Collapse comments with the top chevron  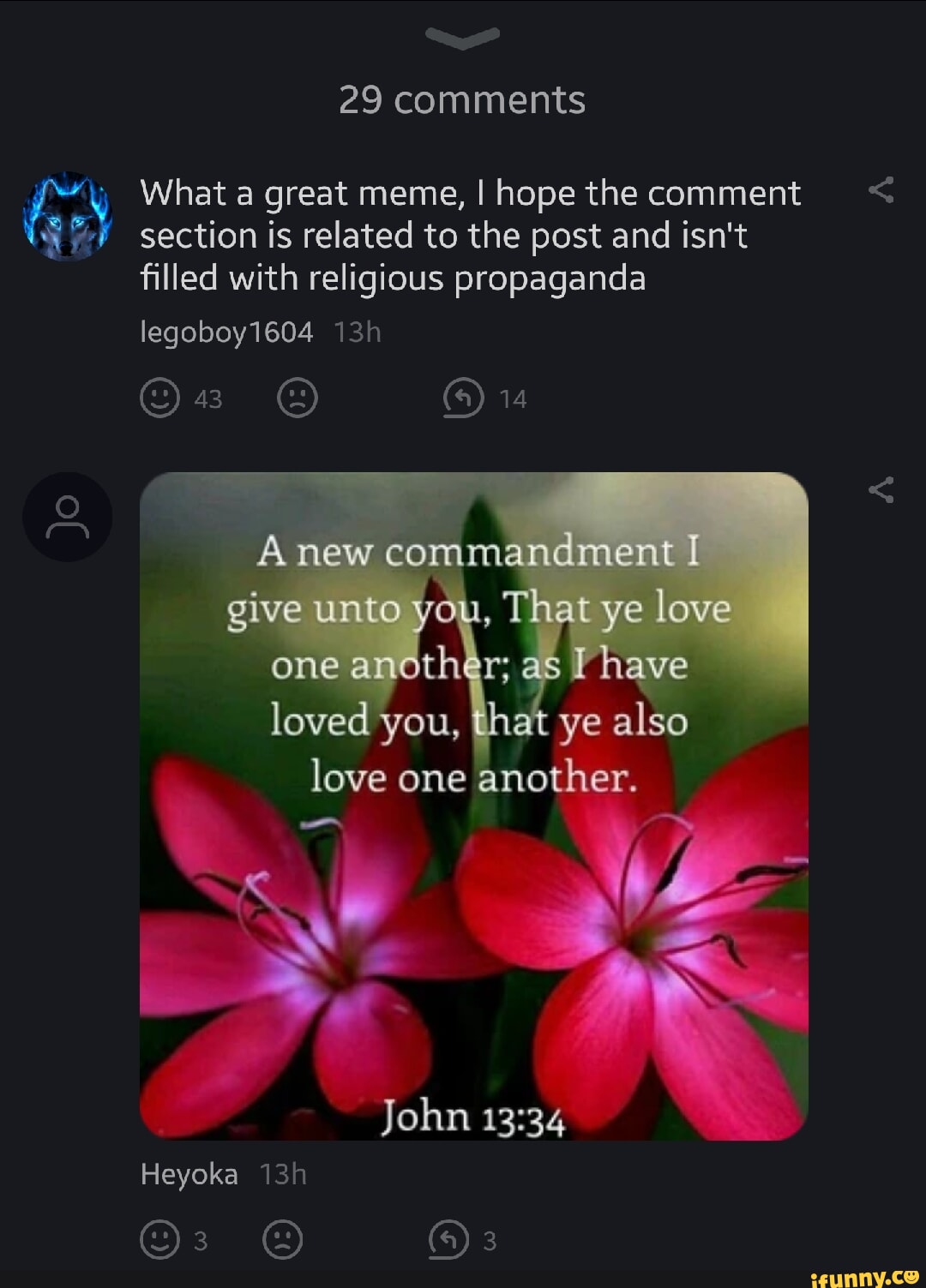(x=462, y=38)
